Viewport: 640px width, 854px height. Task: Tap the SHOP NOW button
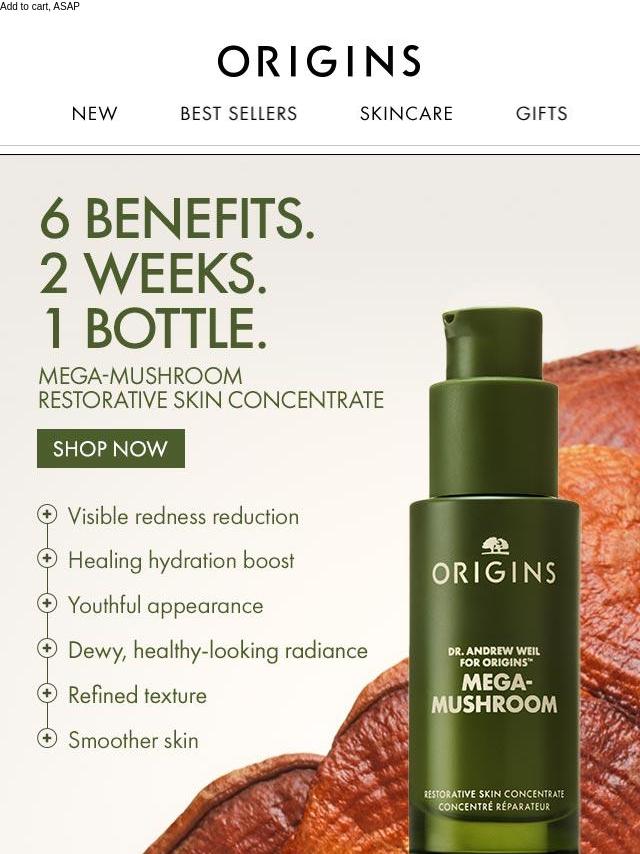tap(110, 449)
